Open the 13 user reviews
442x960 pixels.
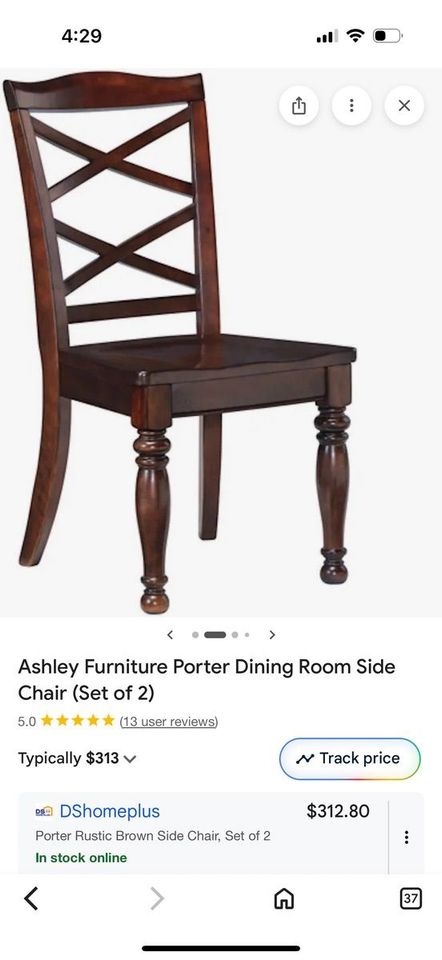[169, 721]
